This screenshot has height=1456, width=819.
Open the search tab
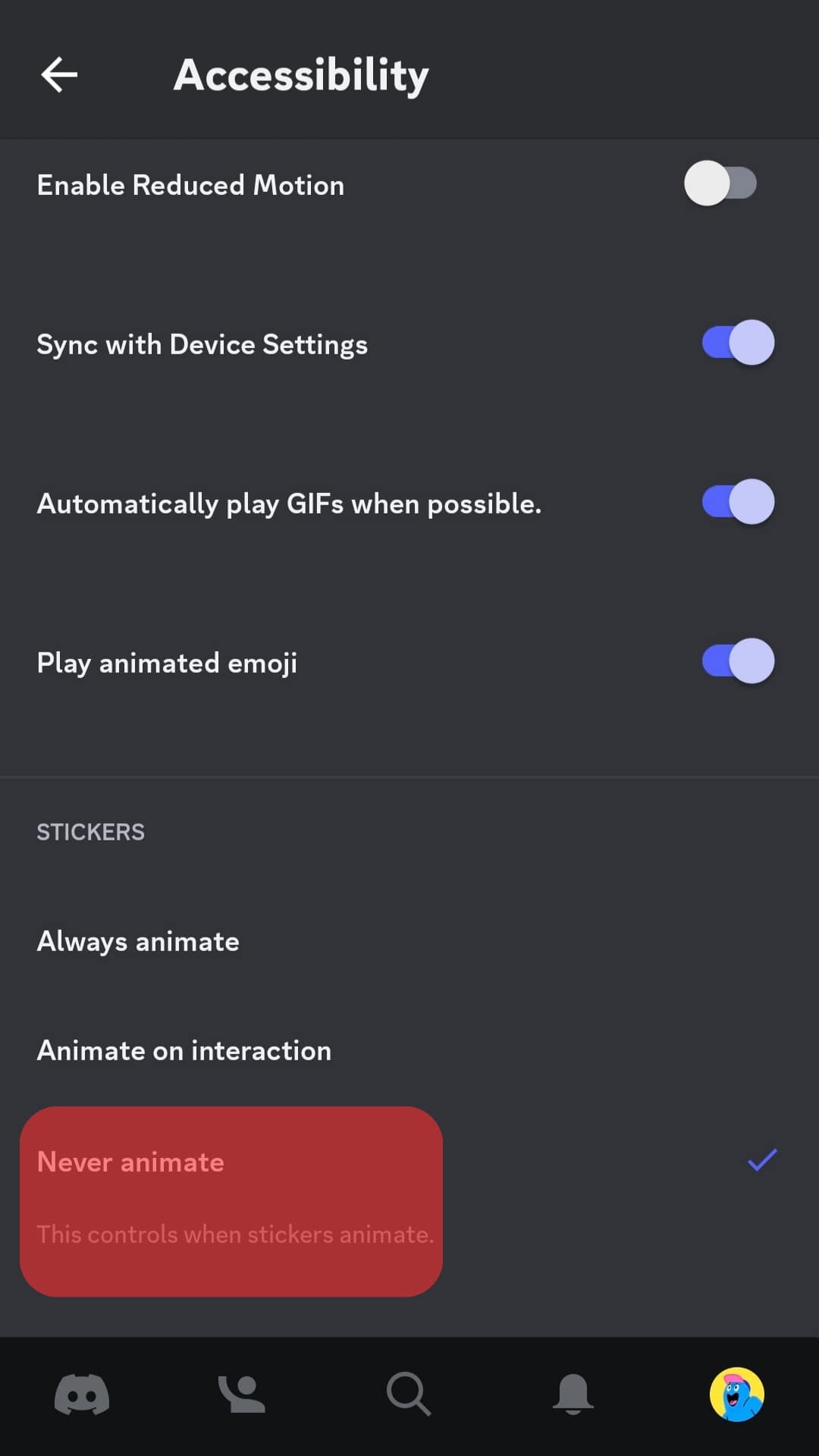[409, 1394]
